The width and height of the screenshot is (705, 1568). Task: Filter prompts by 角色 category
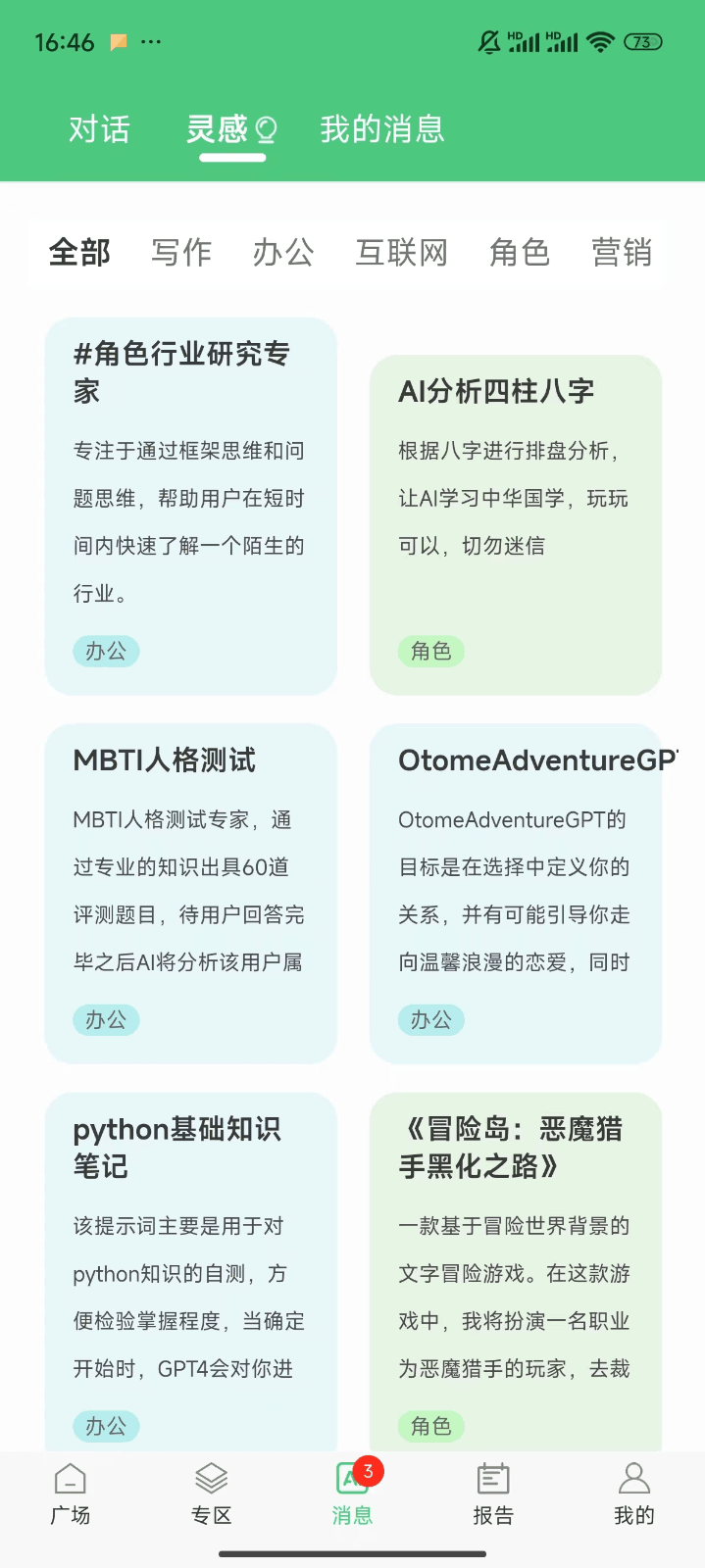coord(520,252)
